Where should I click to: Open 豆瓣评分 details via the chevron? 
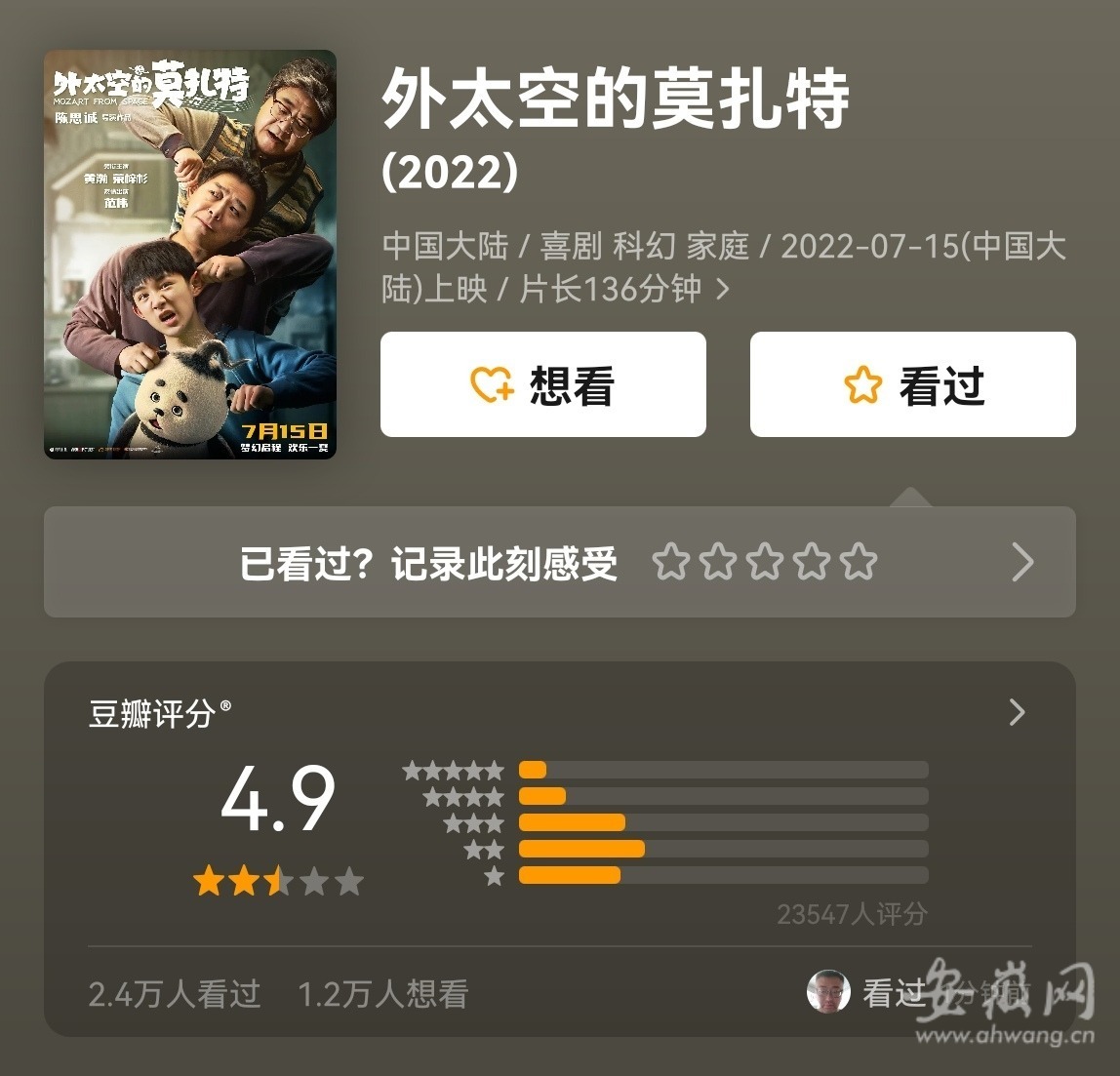point(1017,712)
